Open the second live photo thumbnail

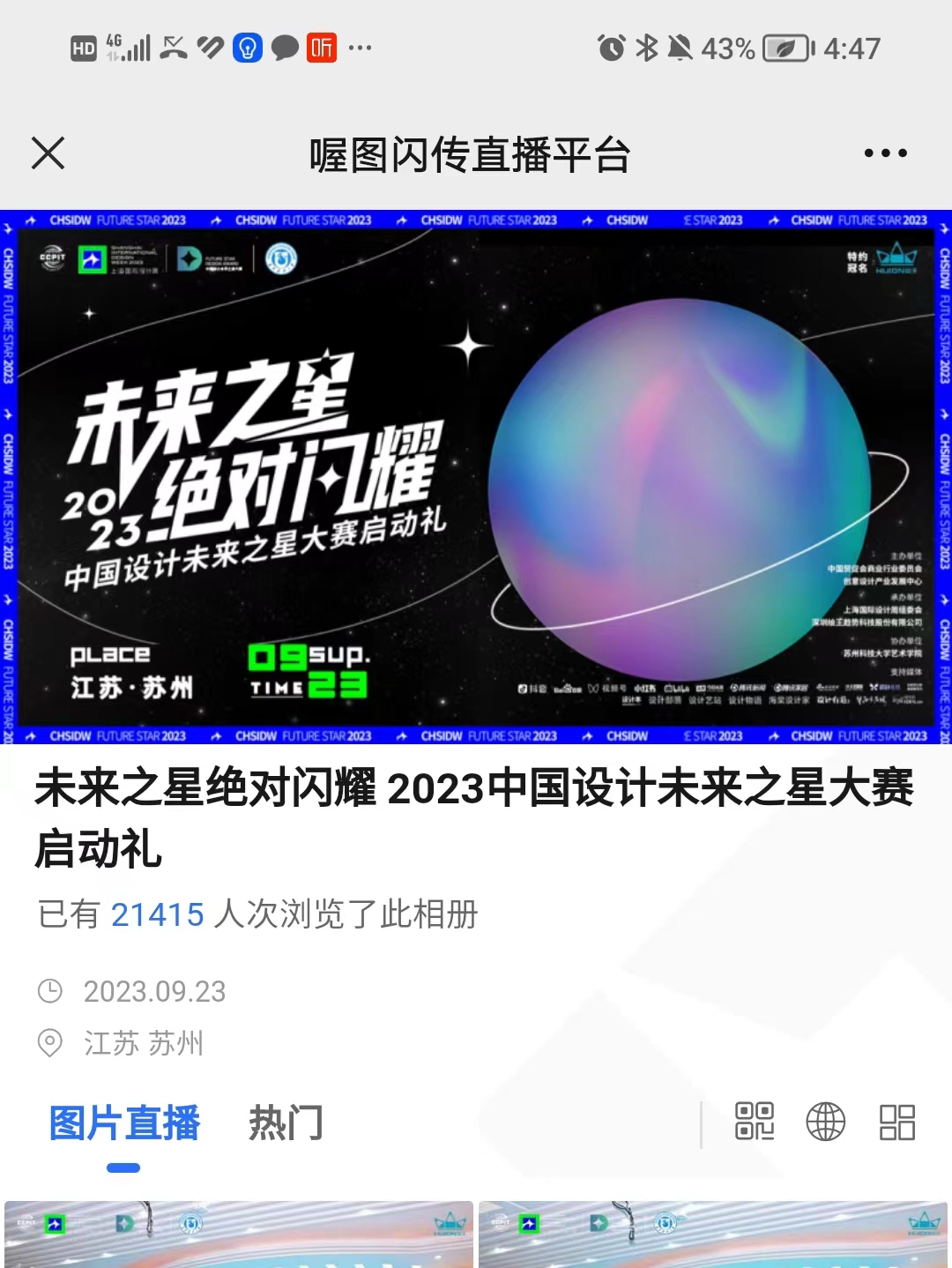pos(712,1234)
